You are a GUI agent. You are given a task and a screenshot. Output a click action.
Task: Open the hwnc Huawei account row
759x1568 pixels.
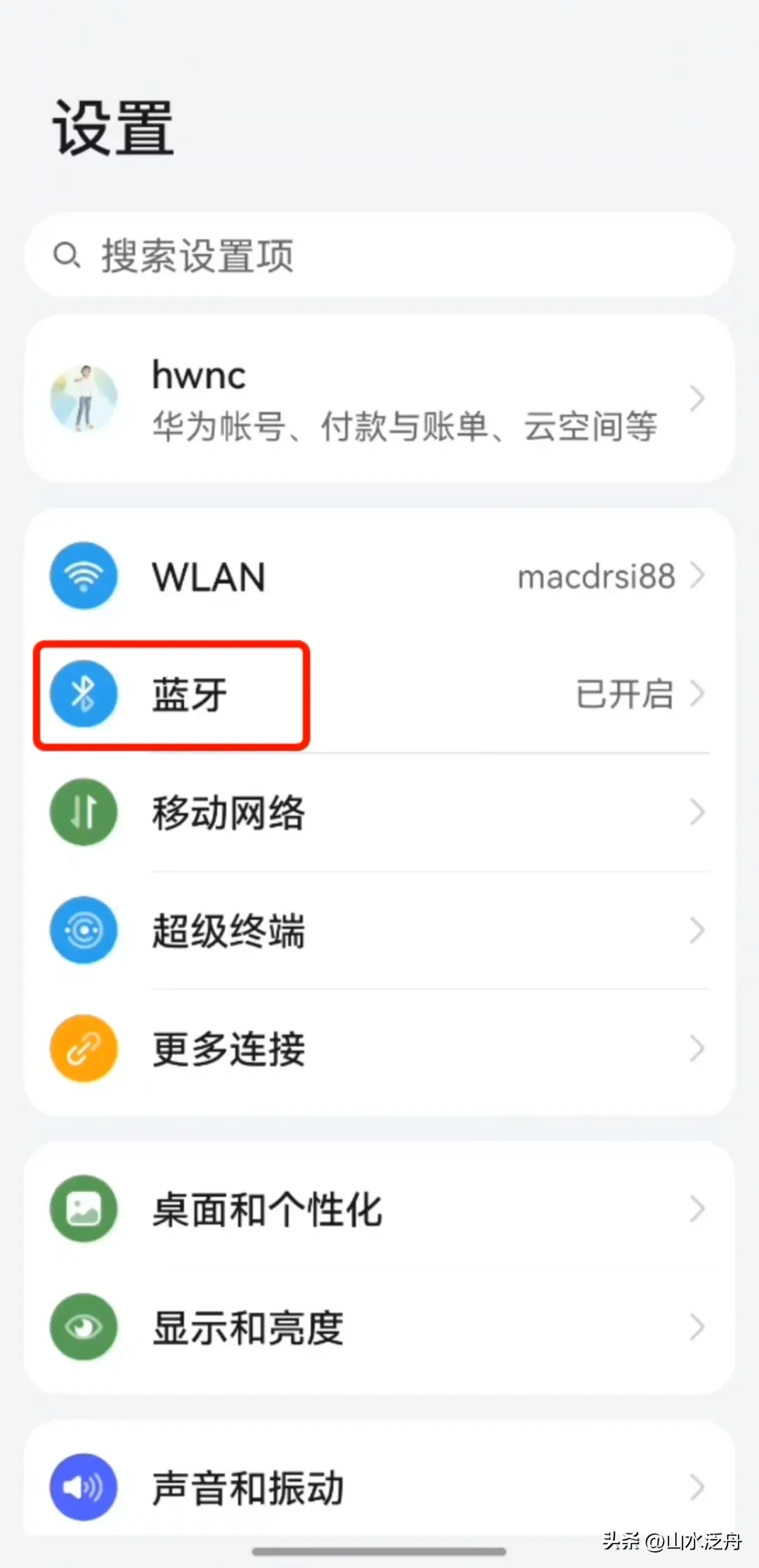(x=379, y=399)
